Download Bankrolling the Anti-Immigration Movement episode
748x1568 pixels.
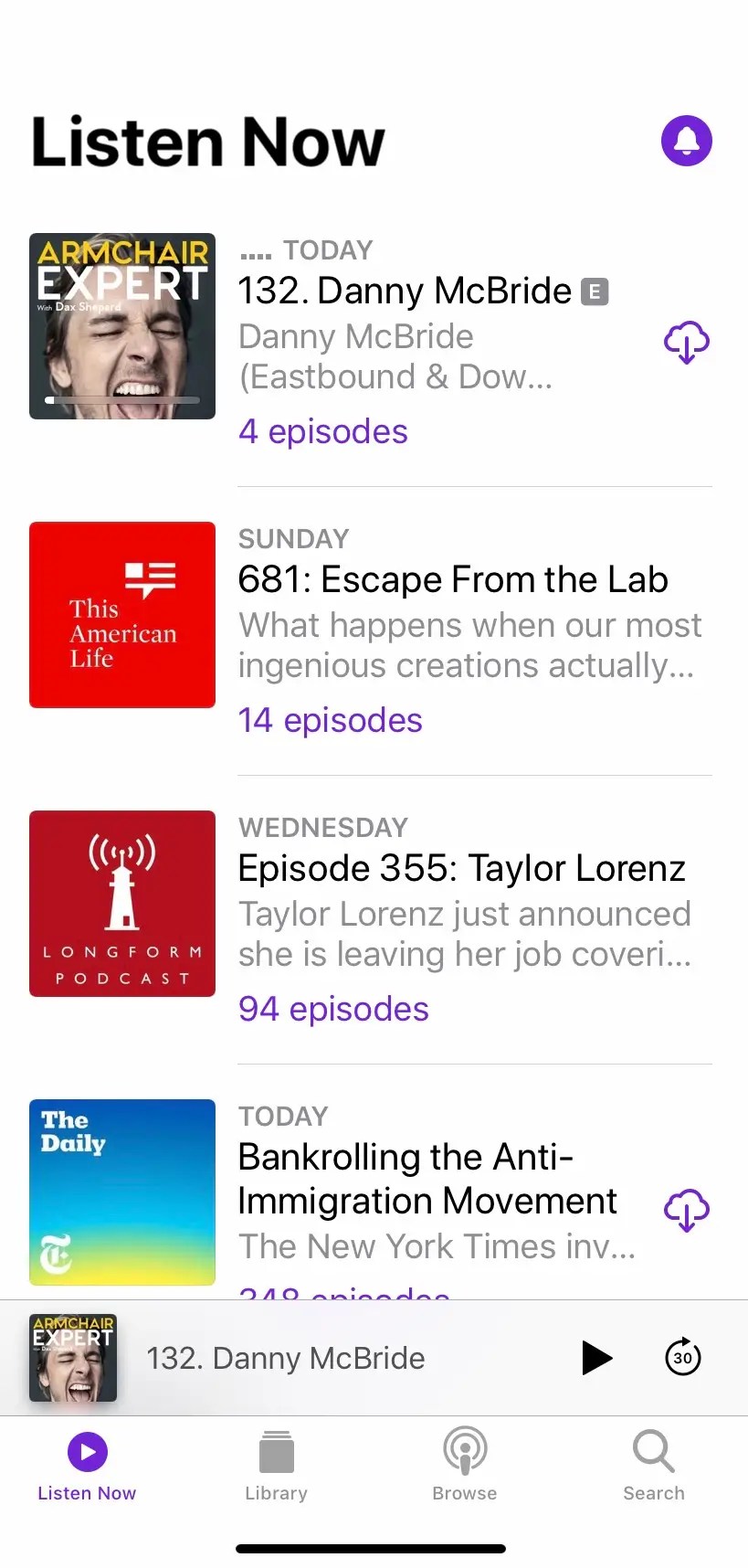pyautogui.click(x=686, y=1210)
